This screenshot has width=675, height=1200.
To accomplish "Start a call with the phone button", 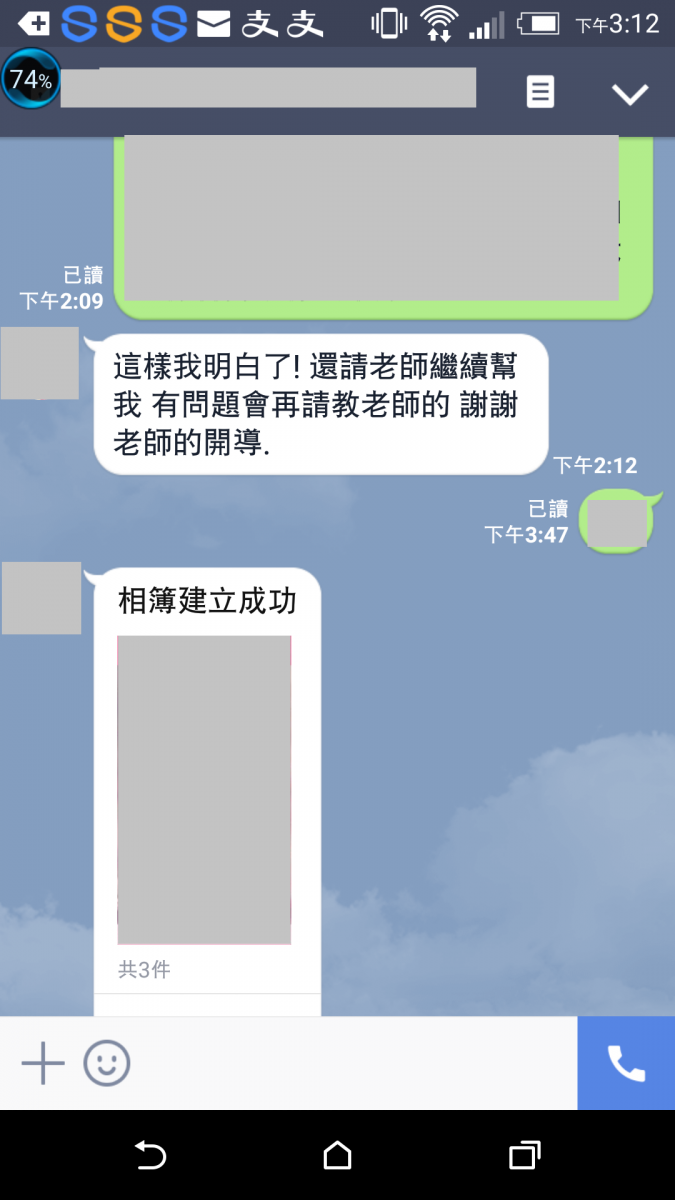I will coord(626,1063).
